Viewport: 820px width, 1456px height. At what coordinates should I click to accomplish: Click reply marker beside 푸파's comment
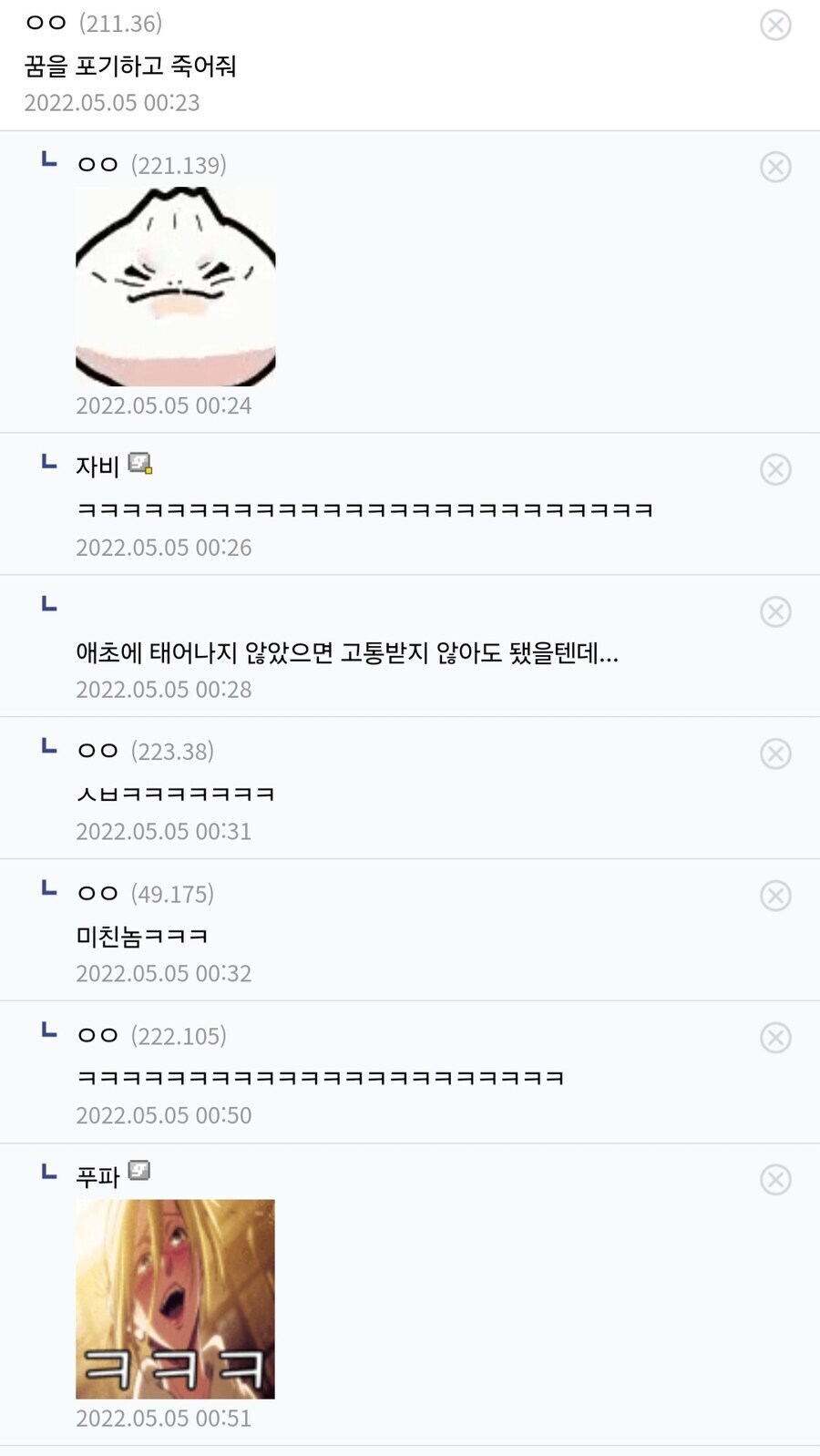[x=48, y=1173]
